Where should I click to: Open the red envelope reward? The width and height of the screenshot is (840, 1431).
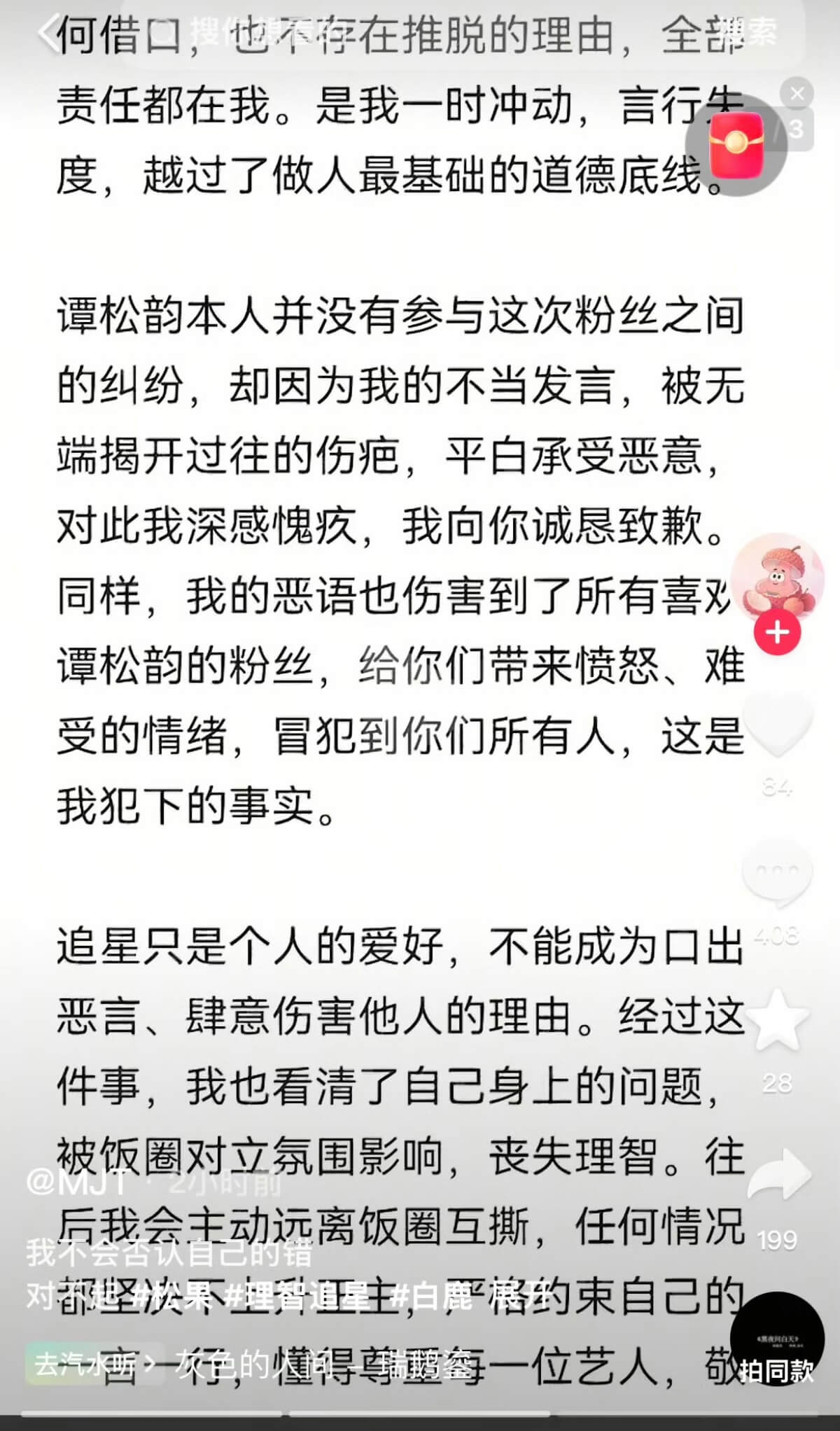(x=736, y=145)
